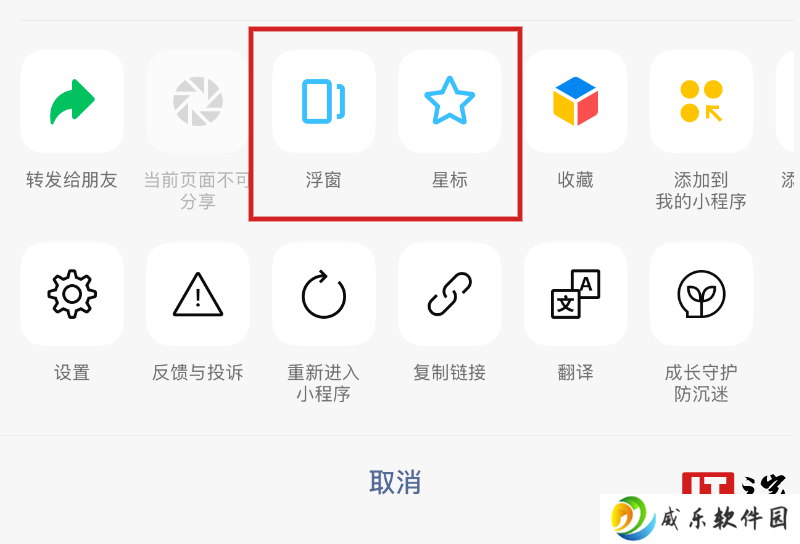
Task: Open the 浮窗 floating window option
Action: (324, 102)
